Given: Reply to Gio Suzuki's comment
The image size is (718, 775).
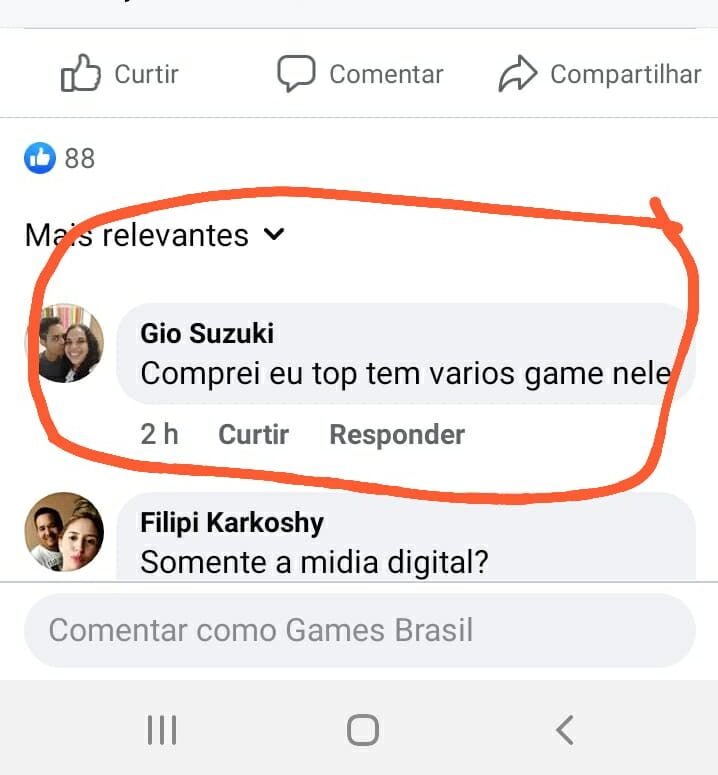Looking at the screenshot, I should coord(397,434).
